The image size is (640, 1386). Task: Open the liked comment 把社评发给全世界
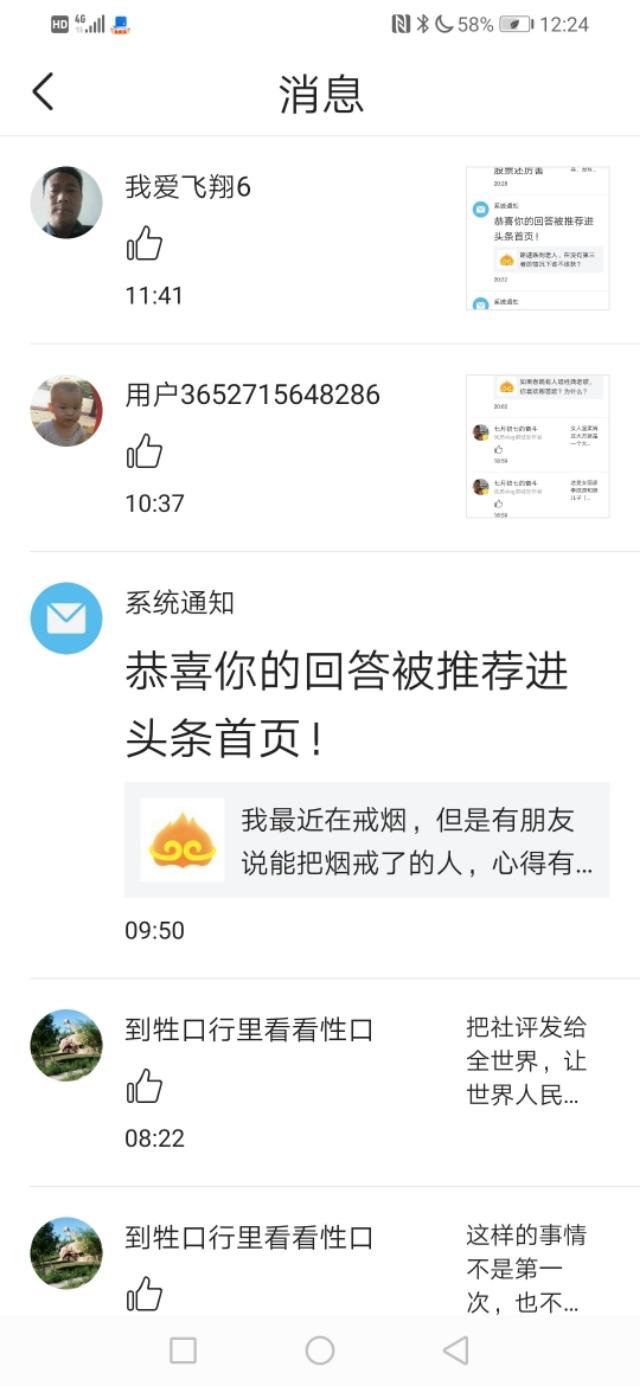click(x=526, y=1061)
